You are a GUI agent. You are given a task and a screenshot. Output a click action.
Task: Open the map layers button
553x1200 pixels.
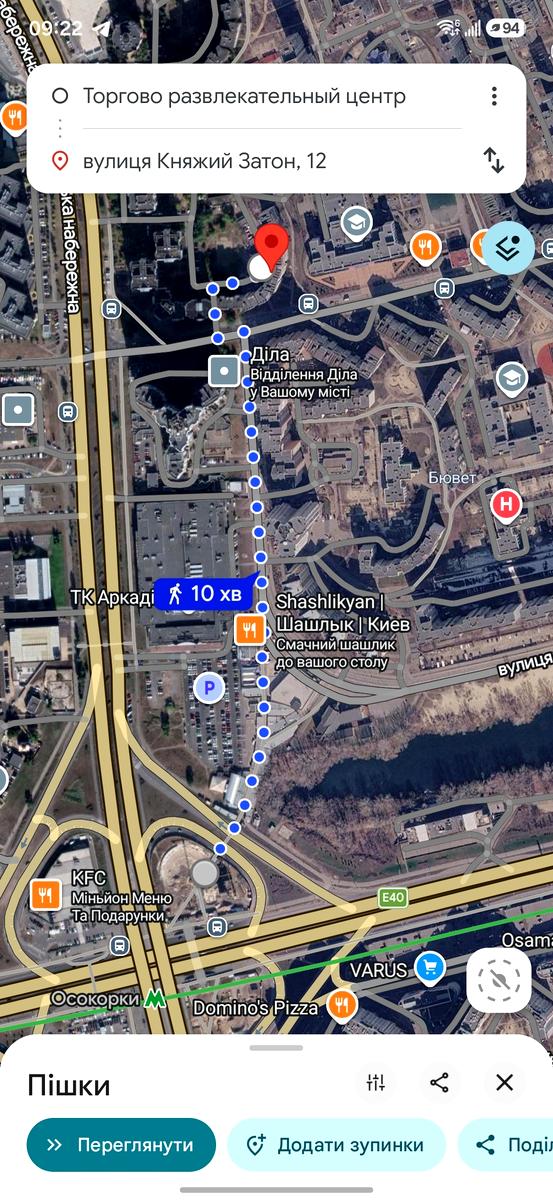(508, 247)
